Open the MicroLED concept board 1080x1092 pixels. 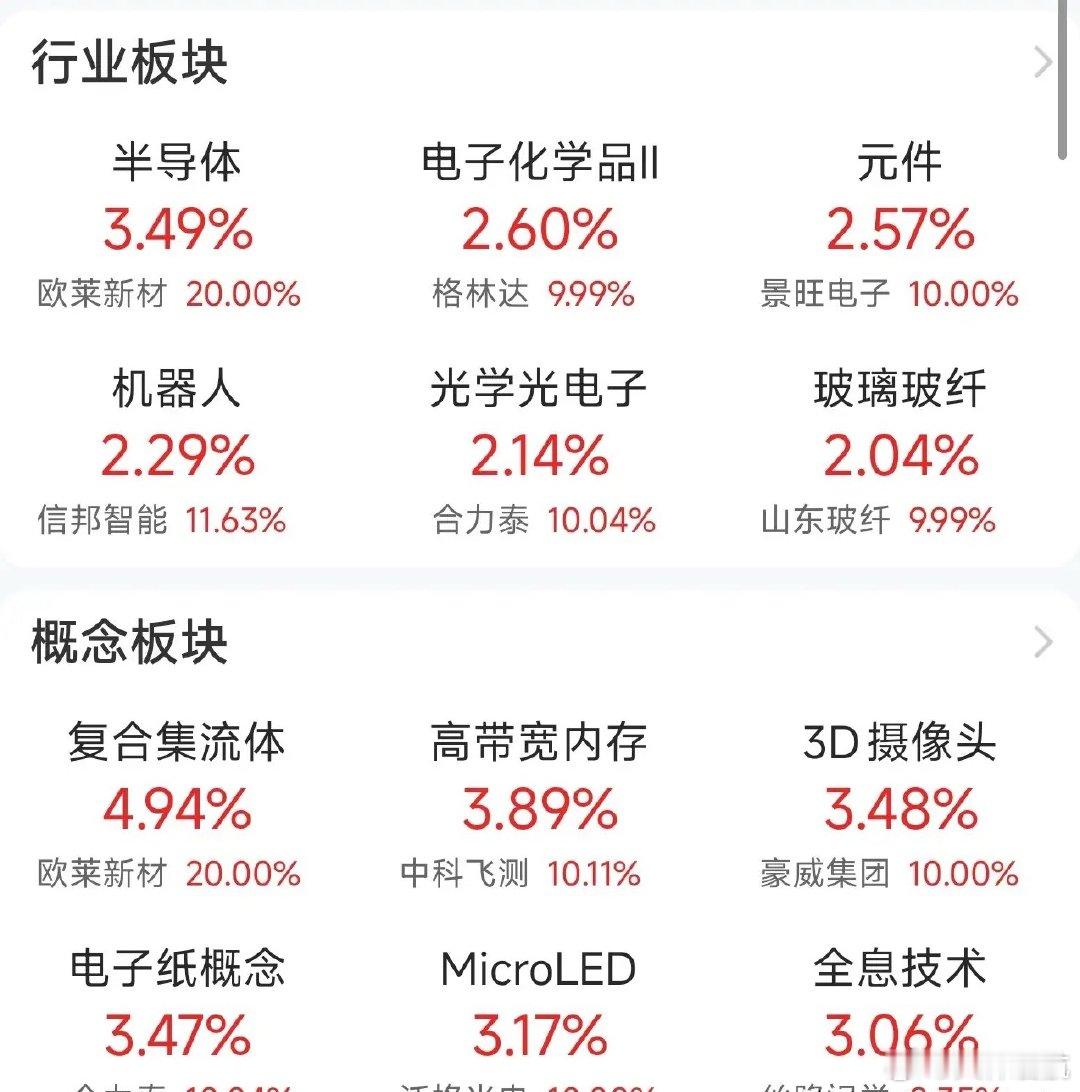pyautogui.click(x=540, y=968)
